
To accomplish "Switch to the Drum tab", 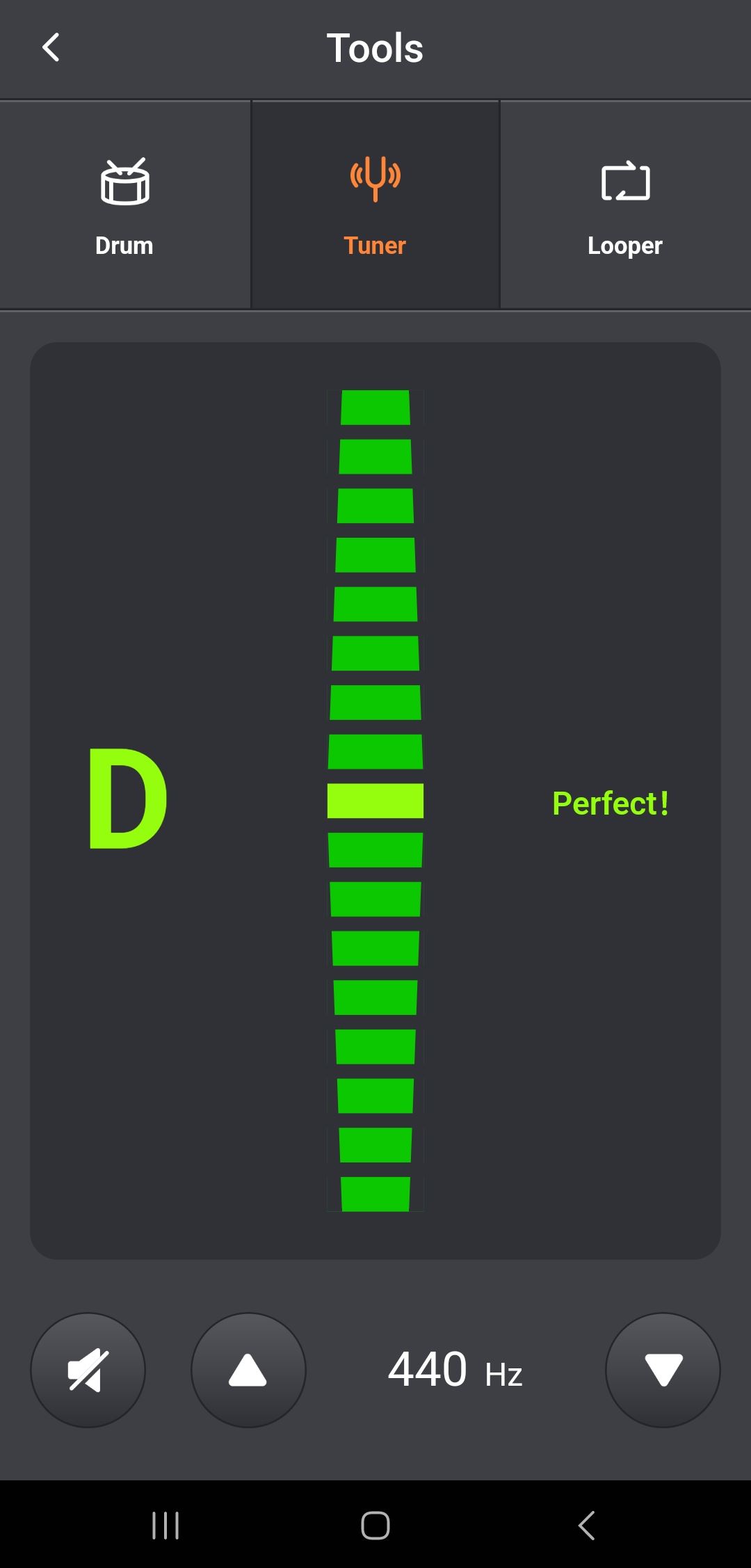I will coord(124,205).
